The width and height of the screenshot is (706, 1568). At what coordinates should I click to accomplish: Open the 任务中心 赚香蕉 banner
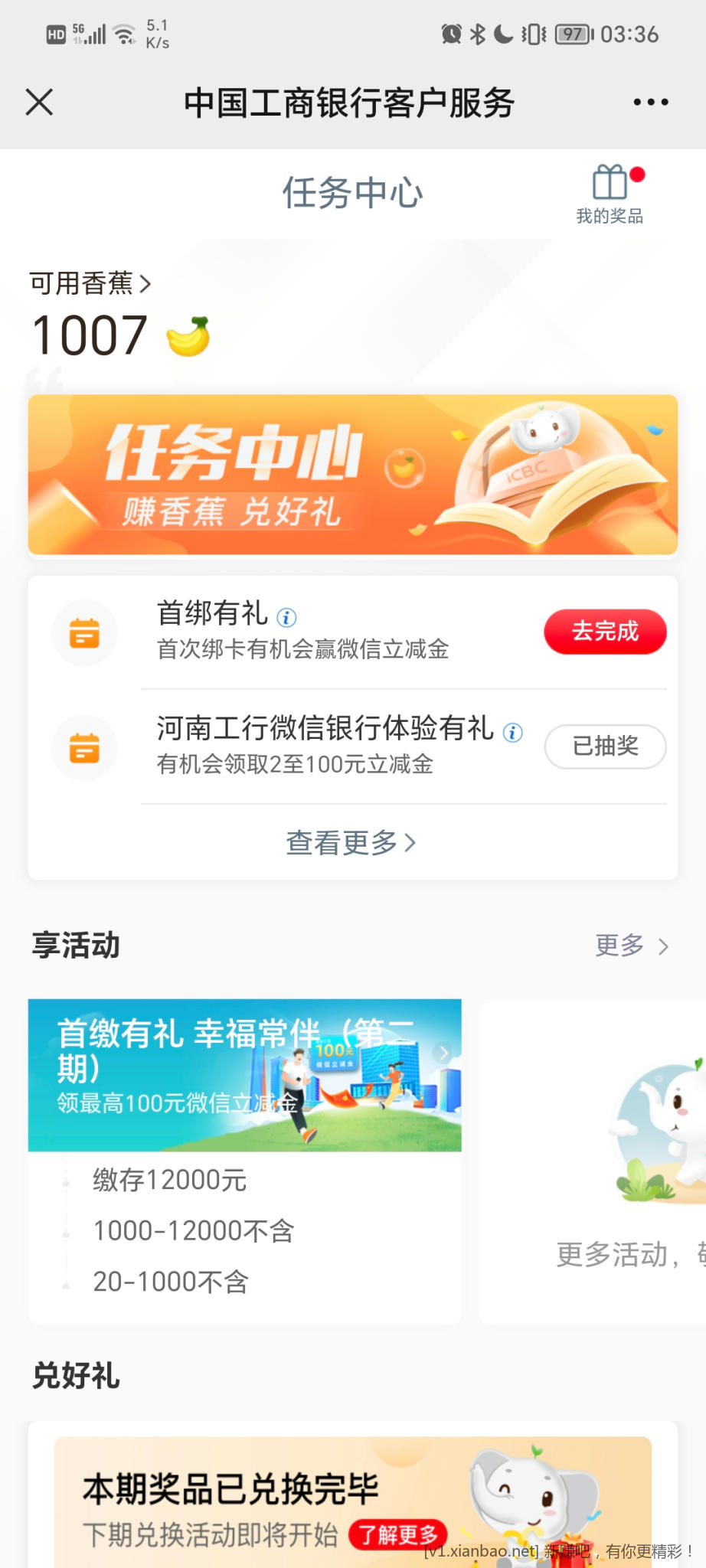(352, 474)
